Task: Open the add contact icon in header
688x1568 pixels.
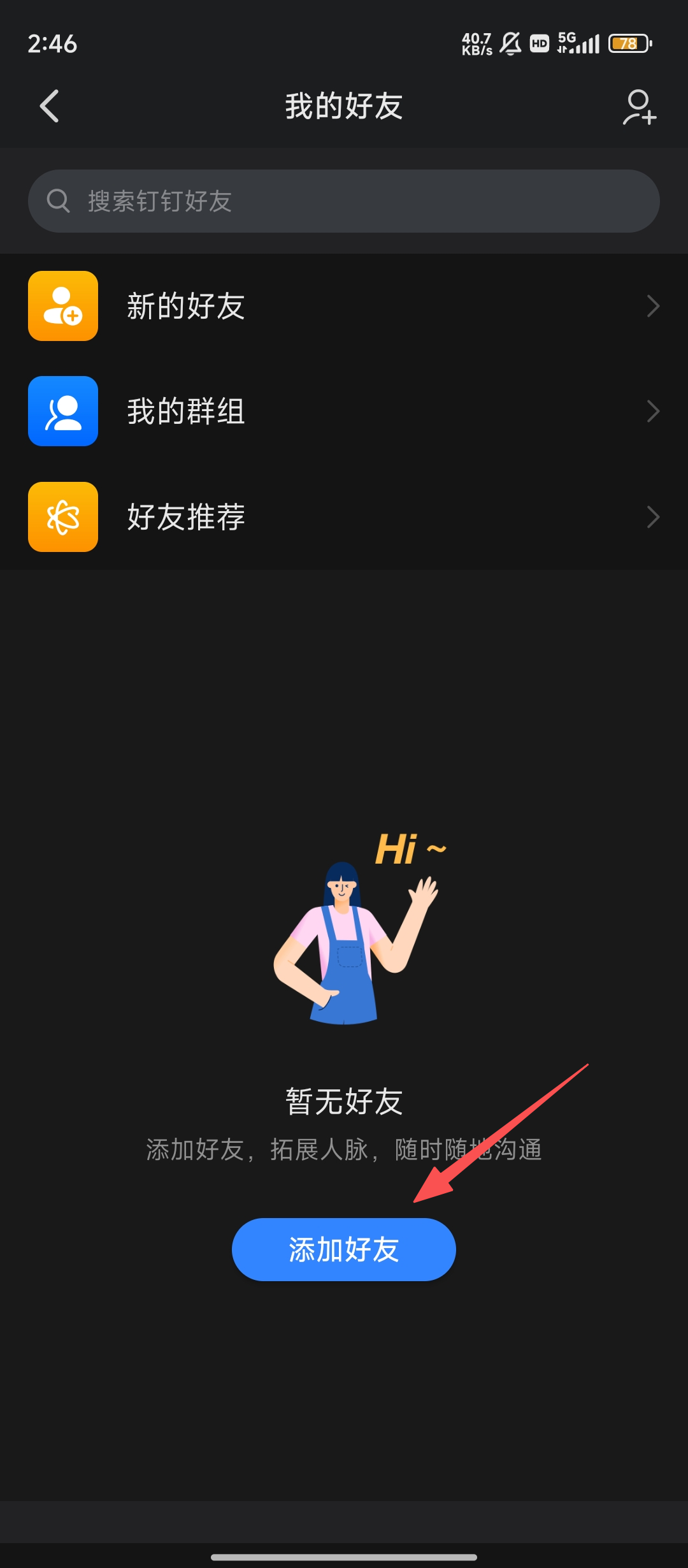Action: [x=639, y=107]
